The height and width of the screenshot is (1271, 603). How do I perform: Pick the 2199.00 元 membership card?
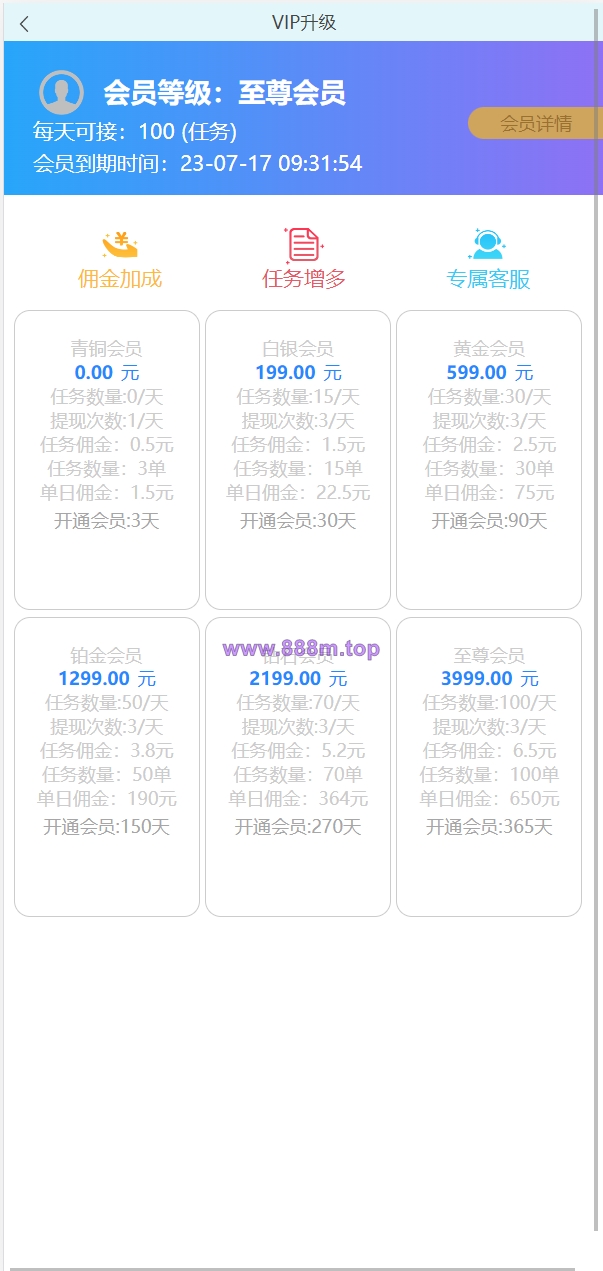pyautogui.click(x=298, y=767)
